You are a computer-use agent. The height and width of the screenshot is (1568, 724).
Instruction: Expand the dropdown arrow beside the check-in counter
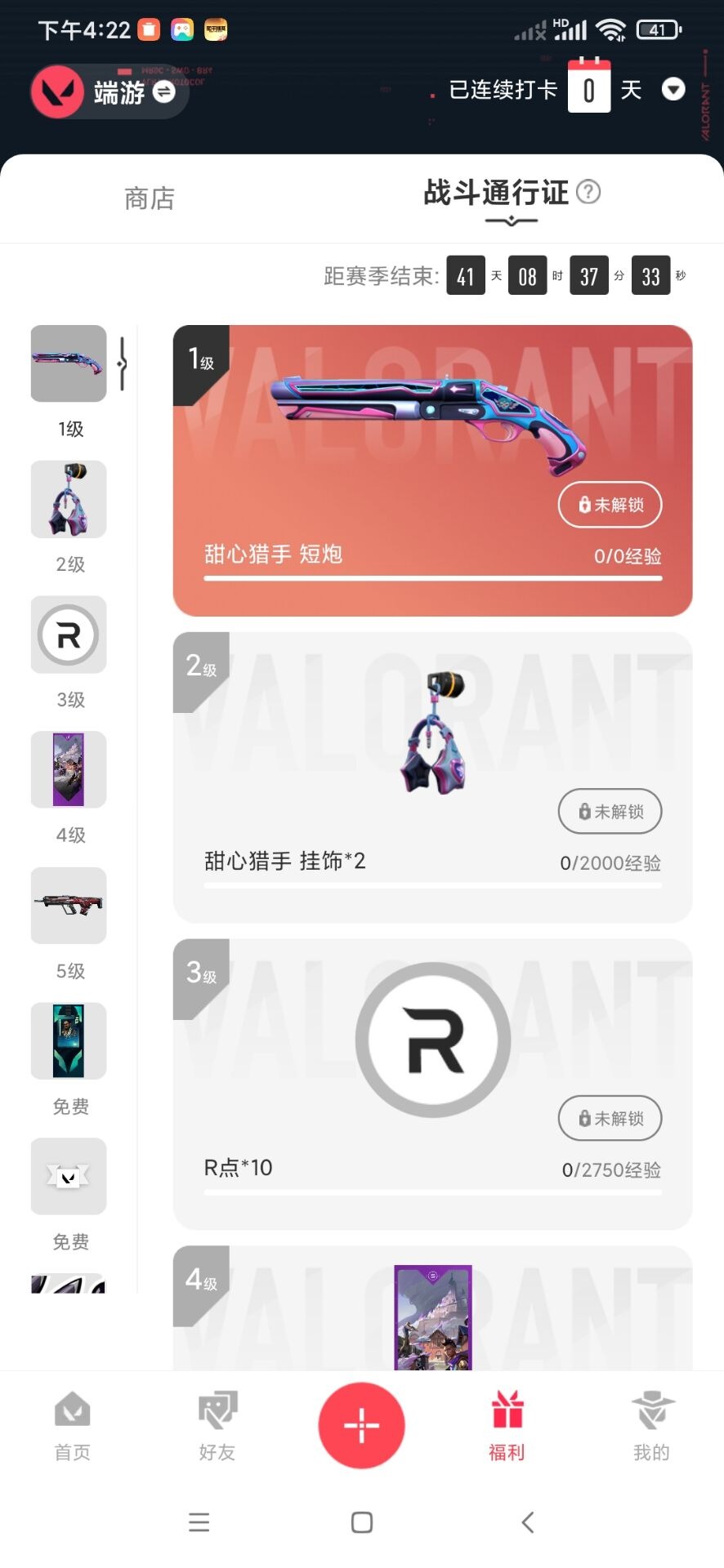(x=673, y=90)
